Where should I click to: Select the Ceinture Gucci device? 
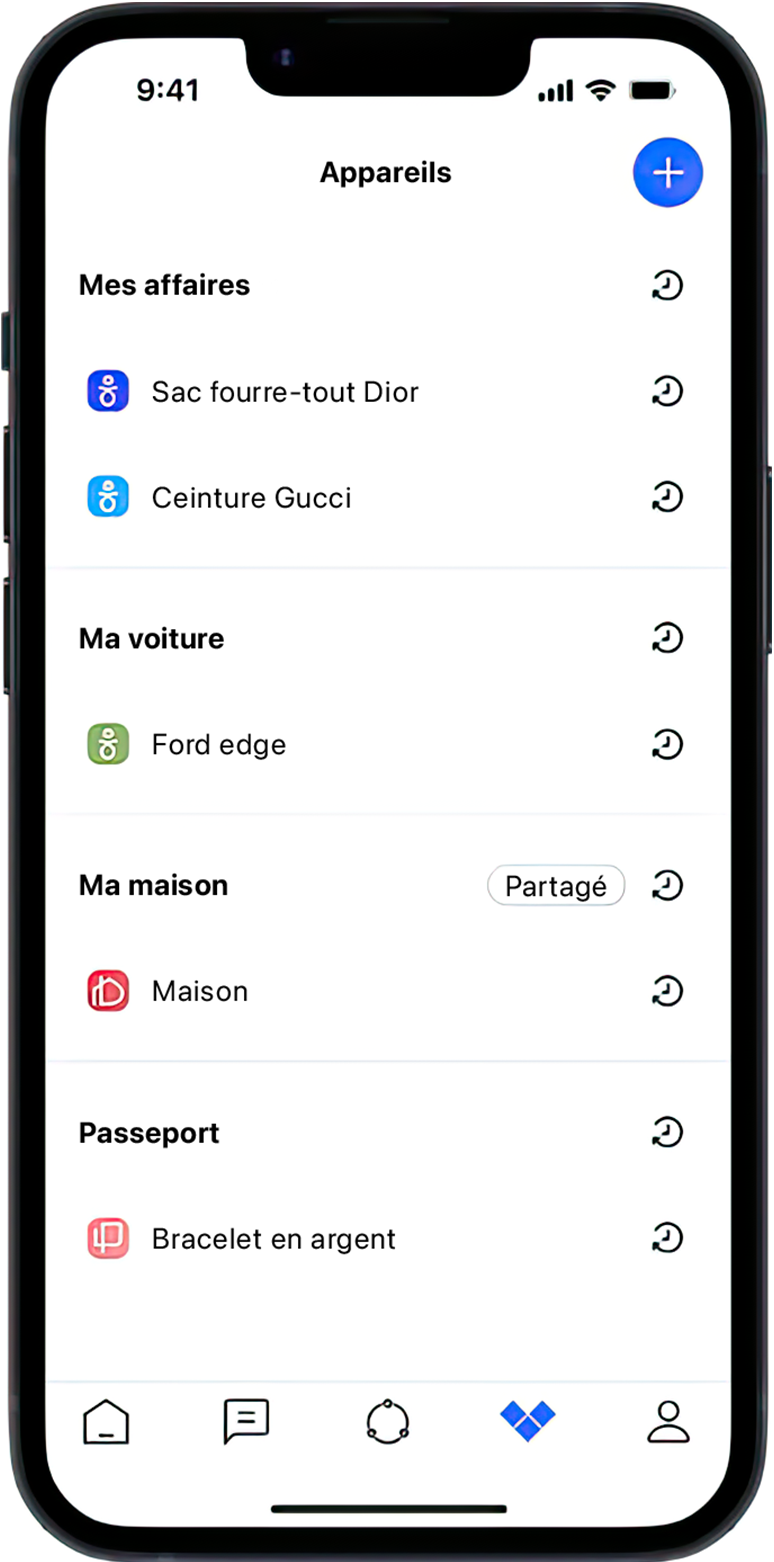click(251, 497)
